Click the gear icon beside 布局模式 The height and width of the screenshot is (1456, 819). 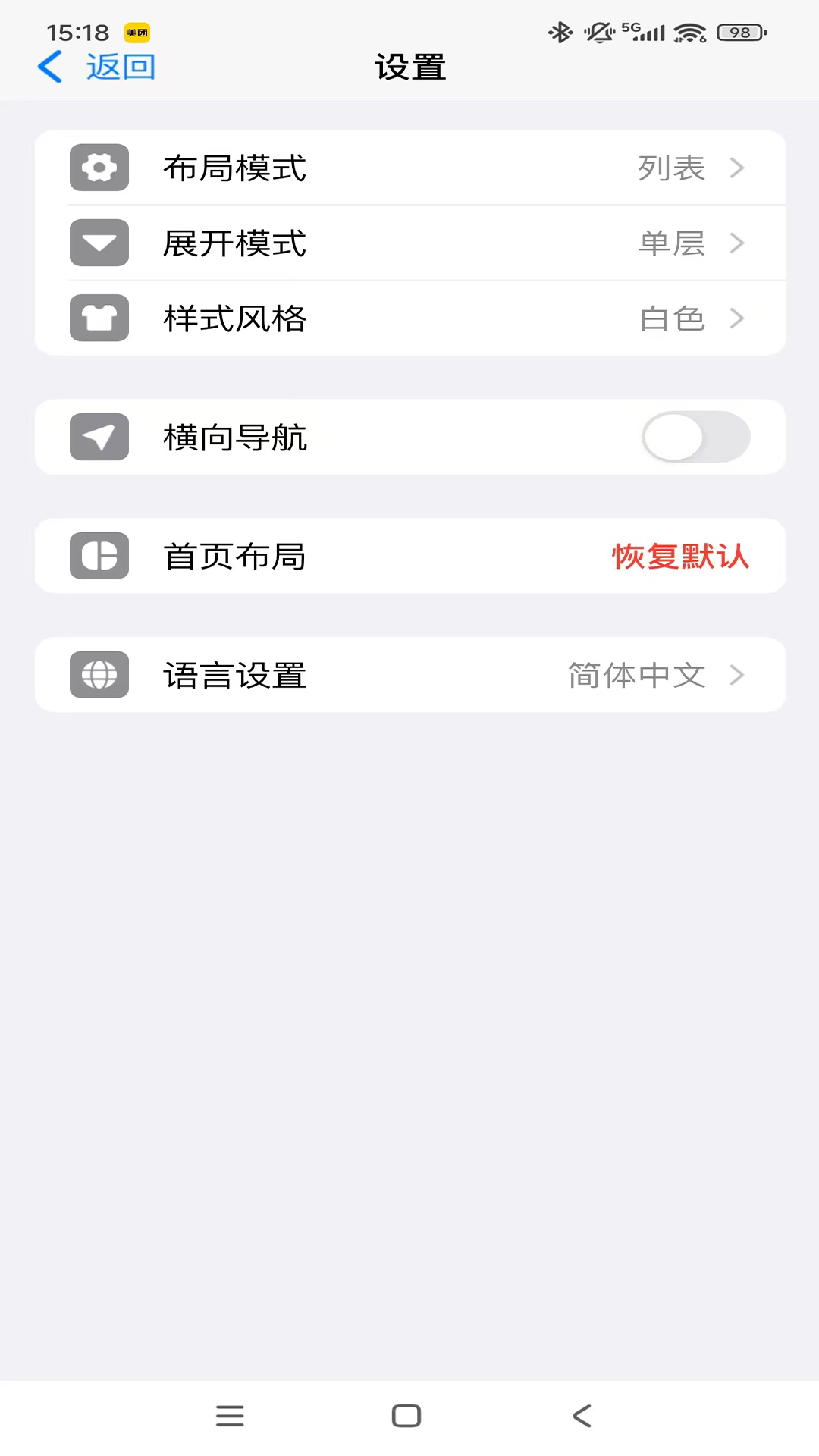pyautogui.click(x=99, y=168)
